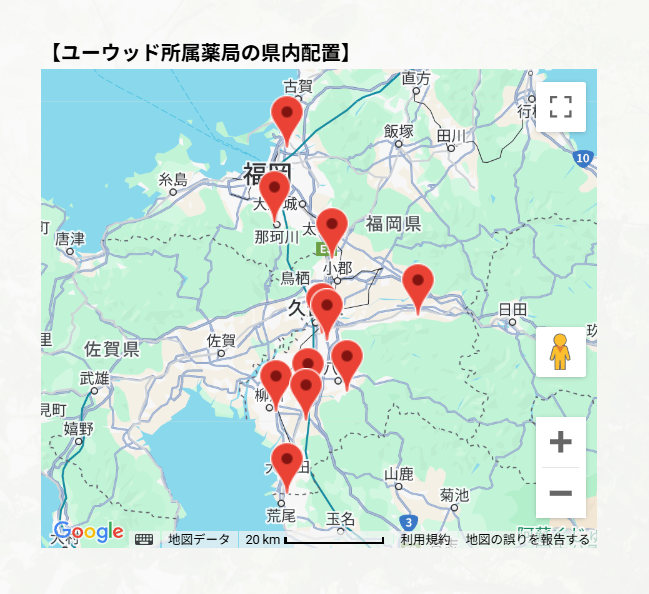Zoom out of the map
This screenshot has width=649, height=594.
point(560,493)
